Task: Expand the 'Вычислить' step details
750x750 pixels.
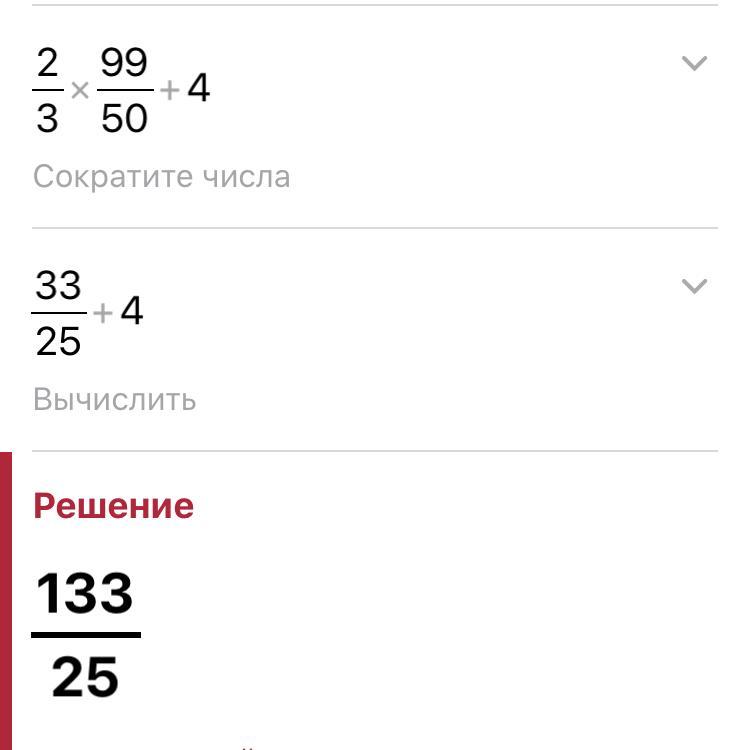Action: click(694, 287)
